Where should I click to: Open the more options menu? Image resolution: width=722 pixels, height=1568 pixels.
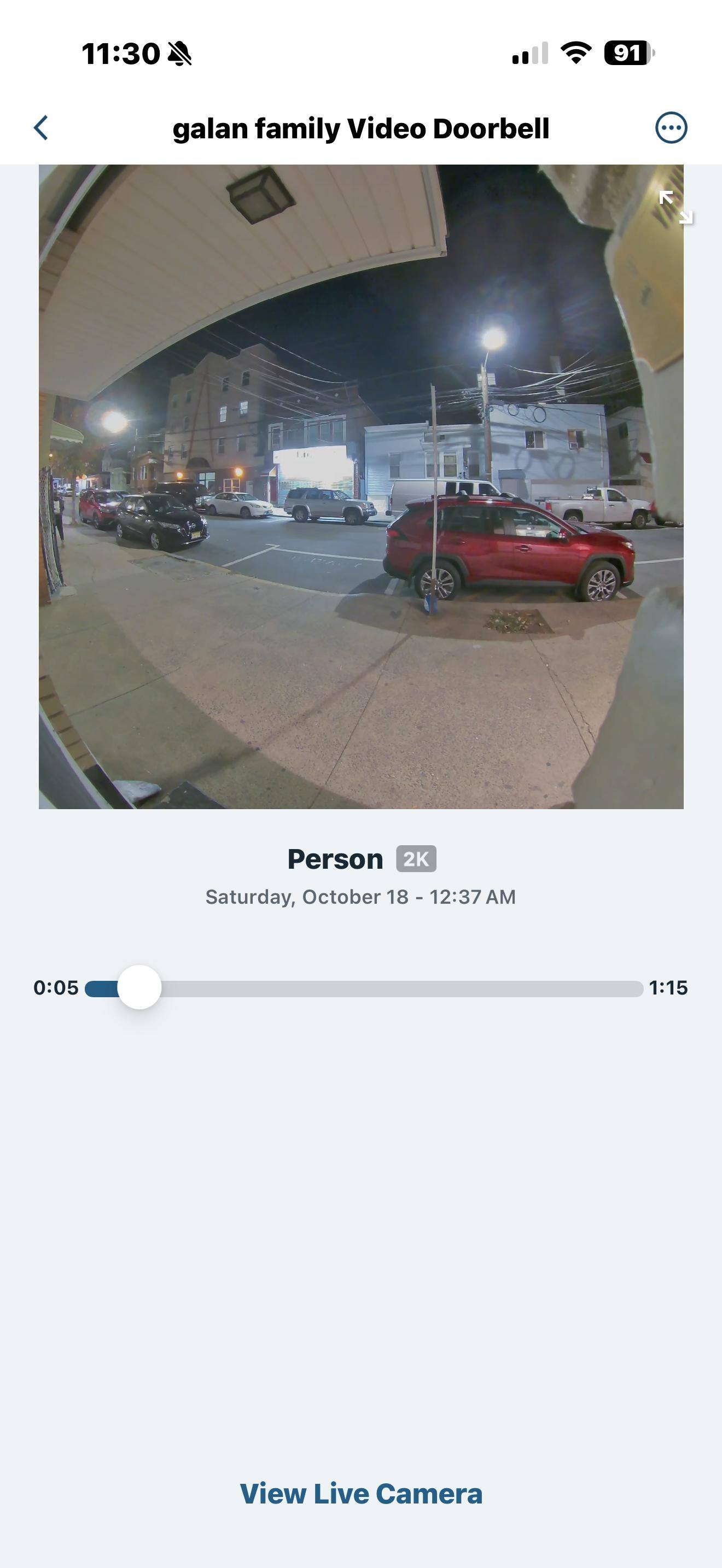click(x=671, y=128)
